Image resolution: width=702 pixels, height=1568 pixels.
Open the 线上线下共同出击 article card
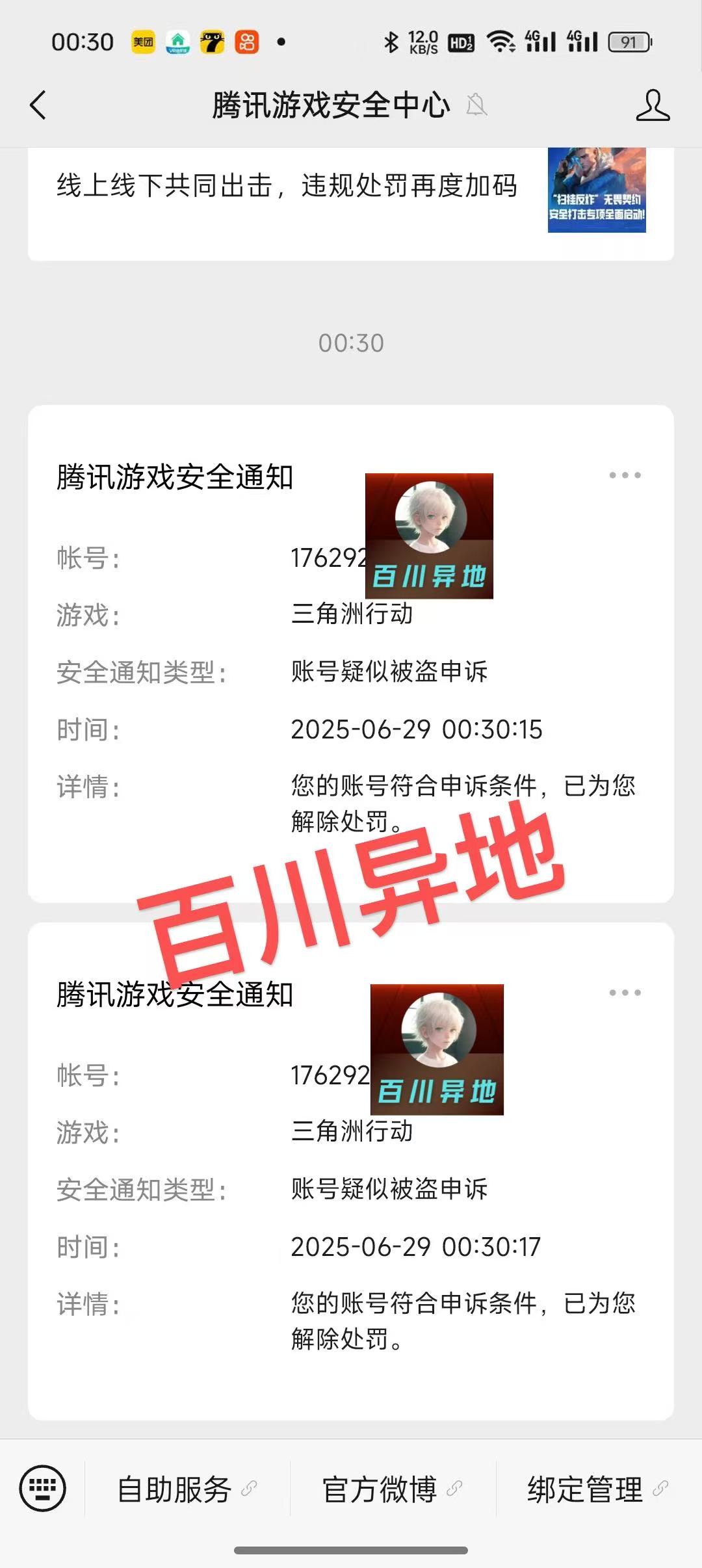[351, 195]
